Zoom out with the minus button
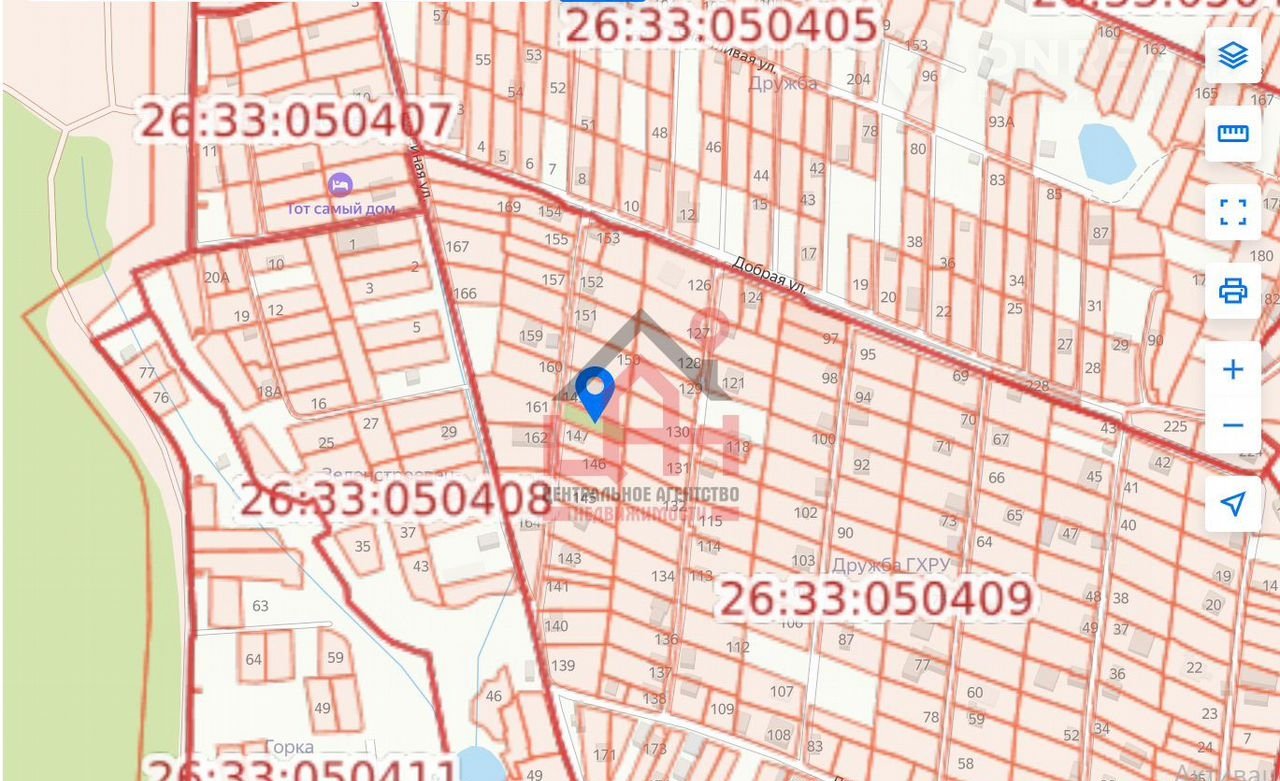This screenshot has height=781, width=1280. pos(1233,426)
